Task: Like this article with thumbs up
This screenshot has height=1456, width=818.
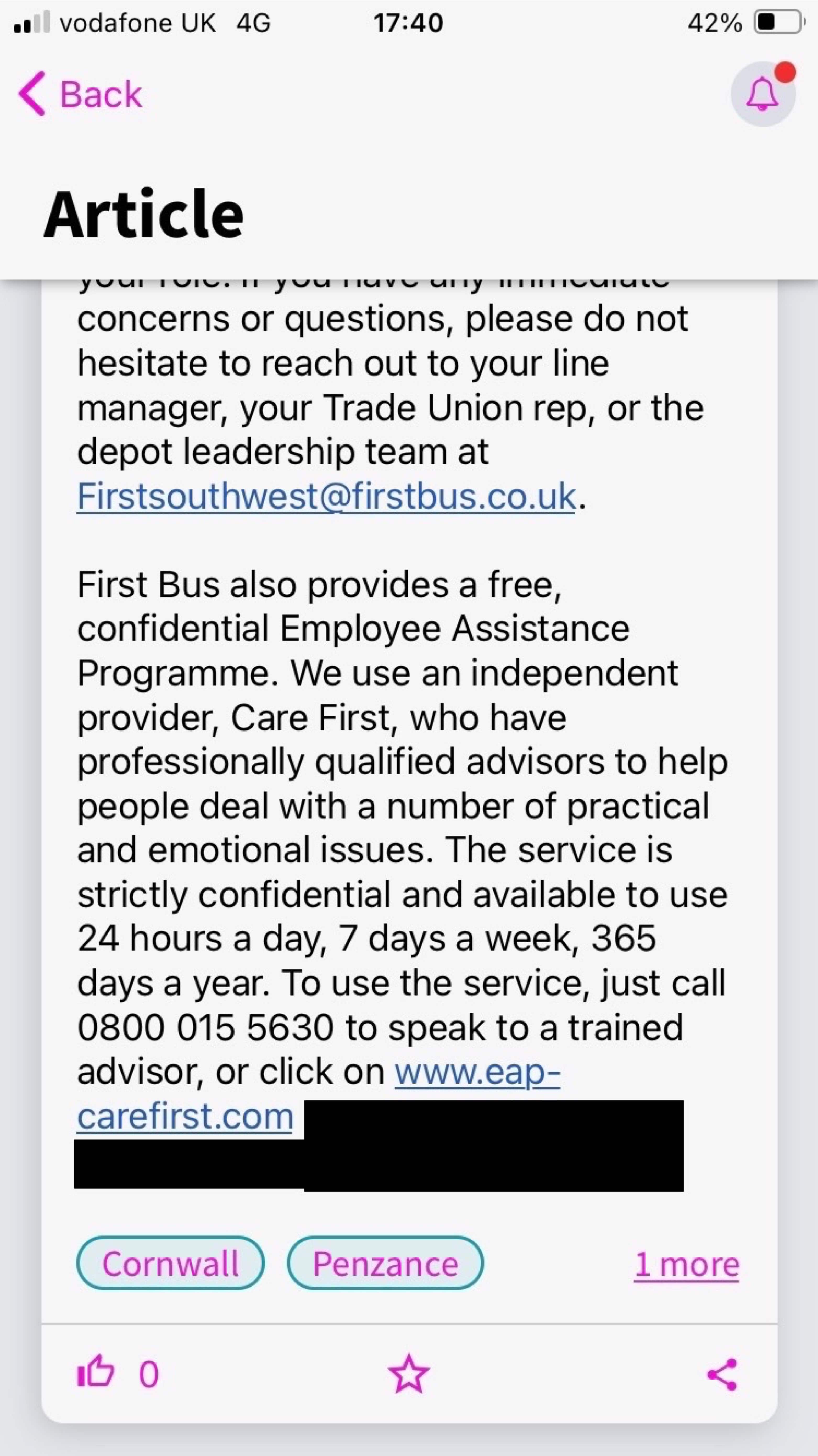Action: click(95, 1373)
